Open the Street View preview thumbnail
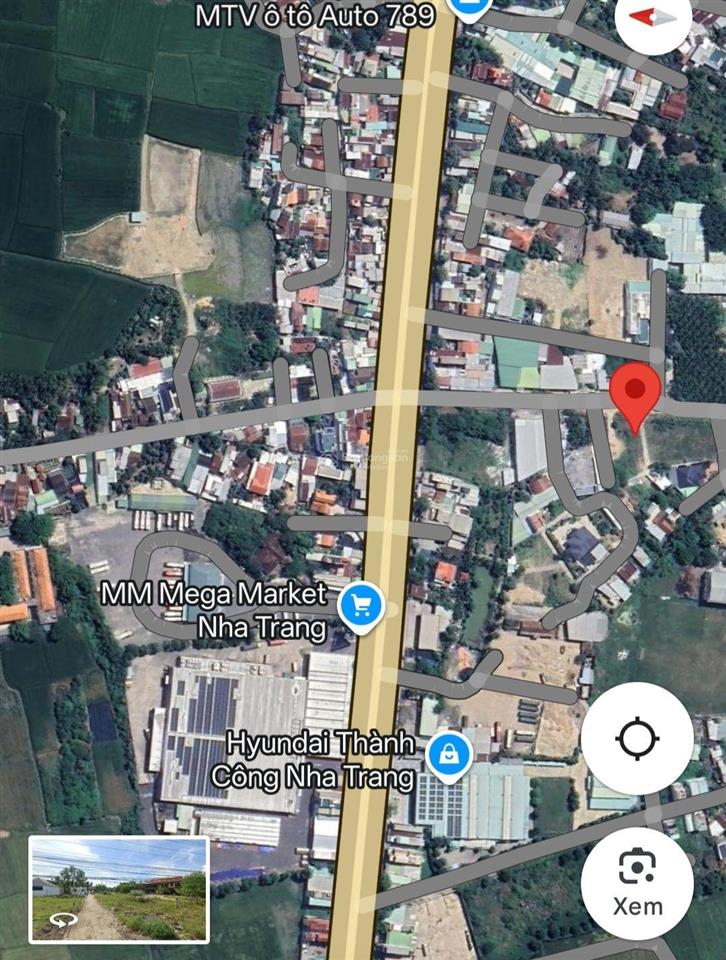Viewport: 726px width, 960px height. [x=119, y=889]
